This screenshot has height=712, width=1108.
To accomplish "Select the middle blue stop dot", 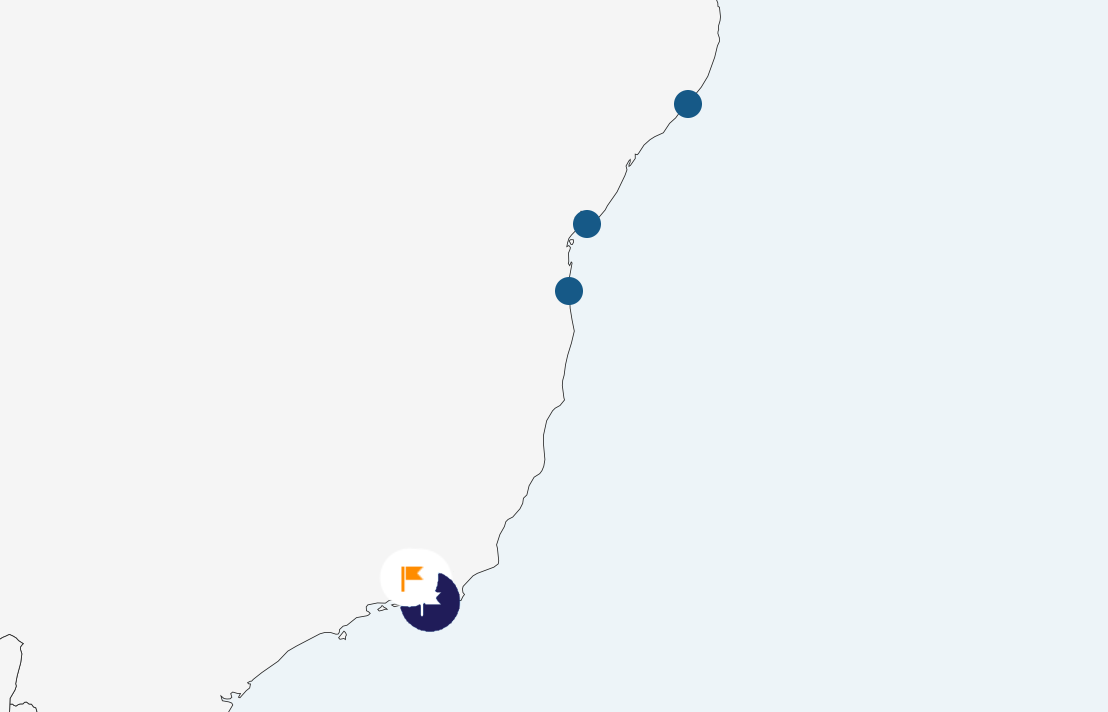I will click(x=587, y=224).
